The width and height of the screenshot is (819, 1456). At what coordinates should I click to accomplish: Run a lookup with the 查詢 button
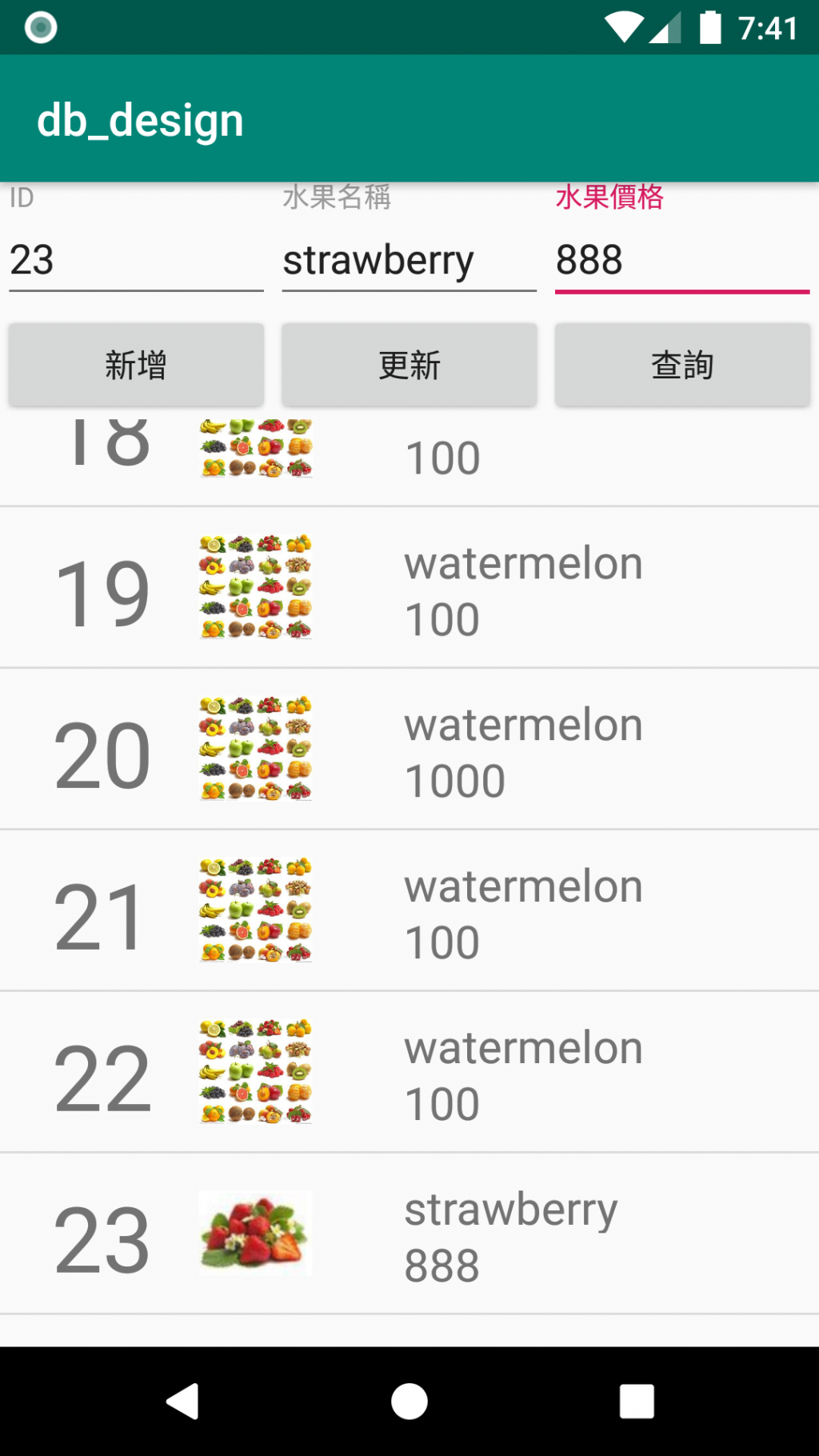point(682,365)
